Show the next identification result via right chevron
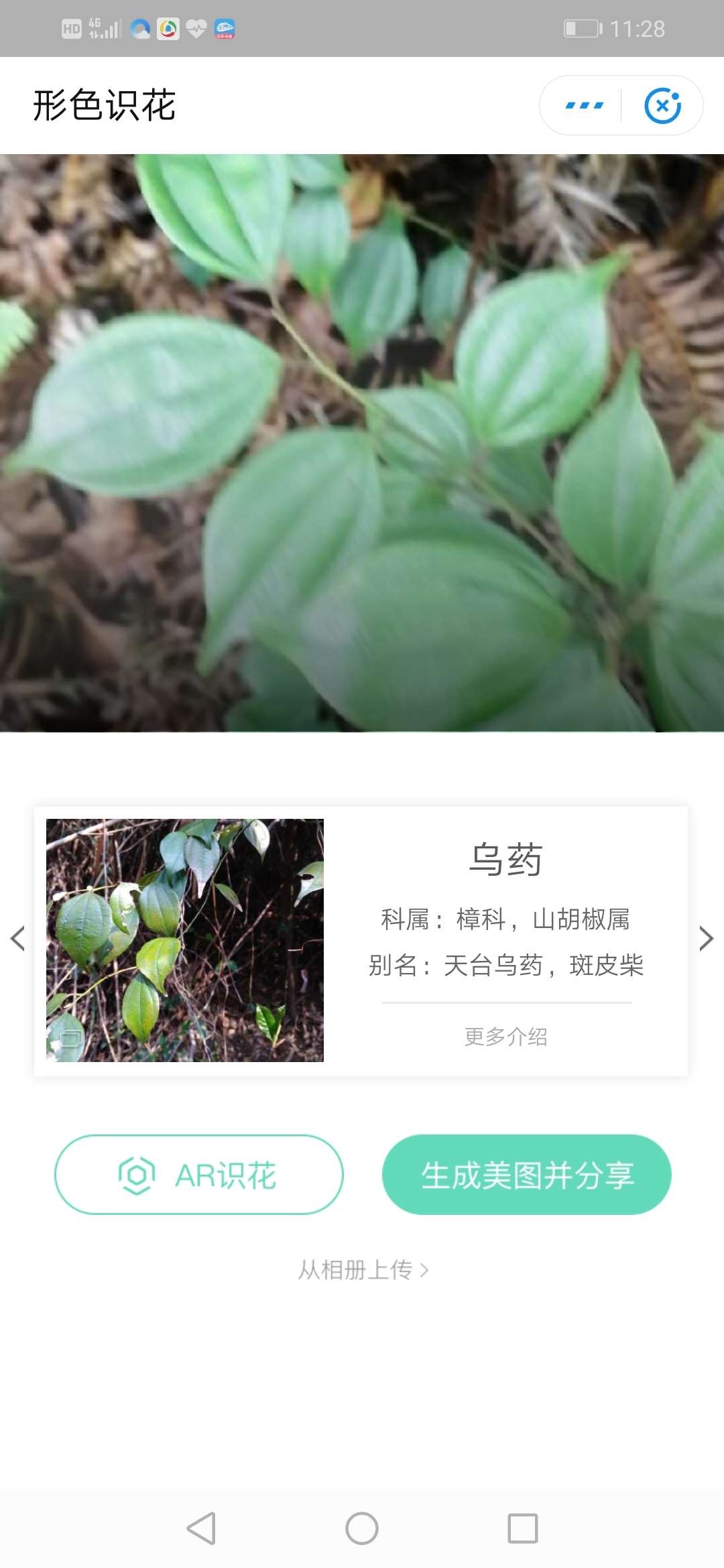Viewport: 724px width, 1568px height. pyautogui.click(x=705, y=939)
